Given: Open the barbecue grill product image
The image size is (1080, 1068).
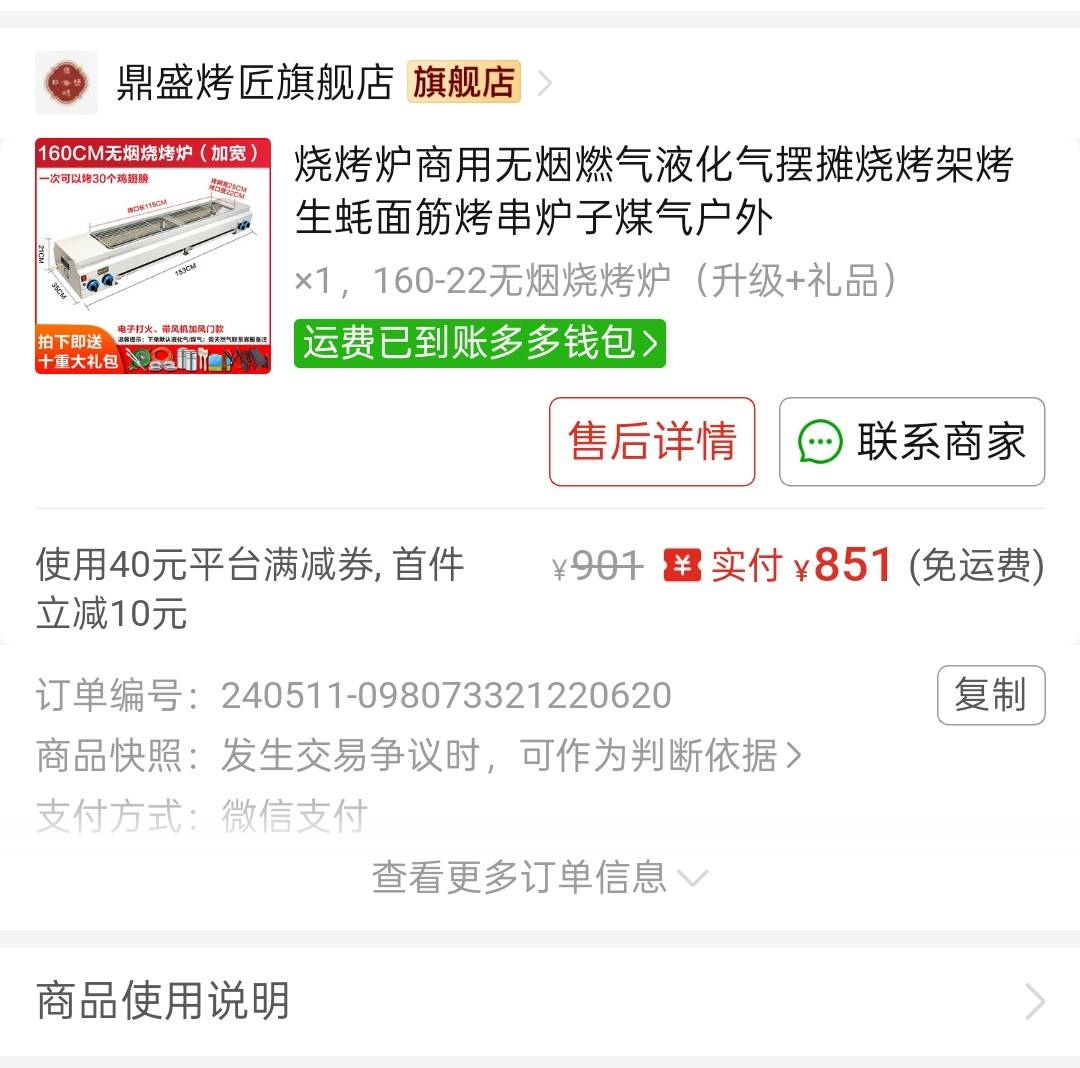Looking at the screenshot, I should pyautogui.click(x=153, y=256).
